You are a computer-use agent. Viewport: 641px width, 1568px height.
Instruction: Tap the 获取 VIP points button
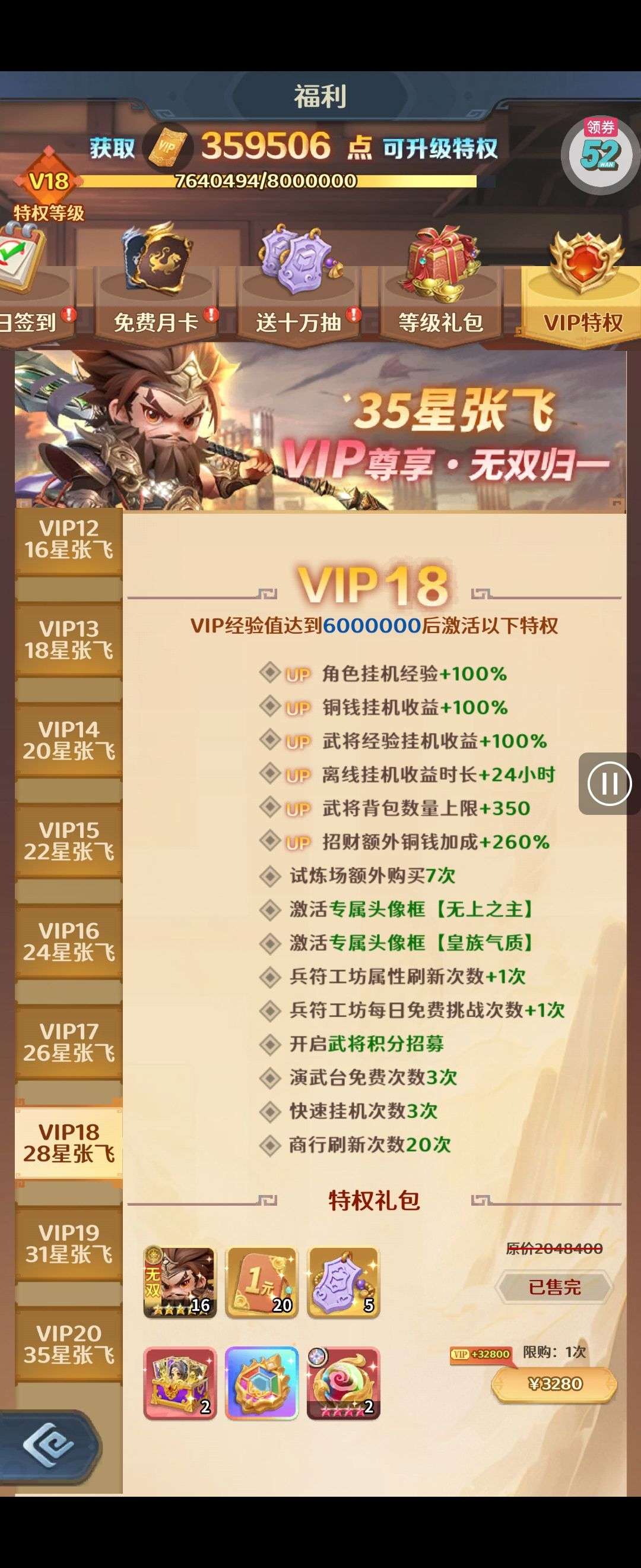[x=113, y=148]
